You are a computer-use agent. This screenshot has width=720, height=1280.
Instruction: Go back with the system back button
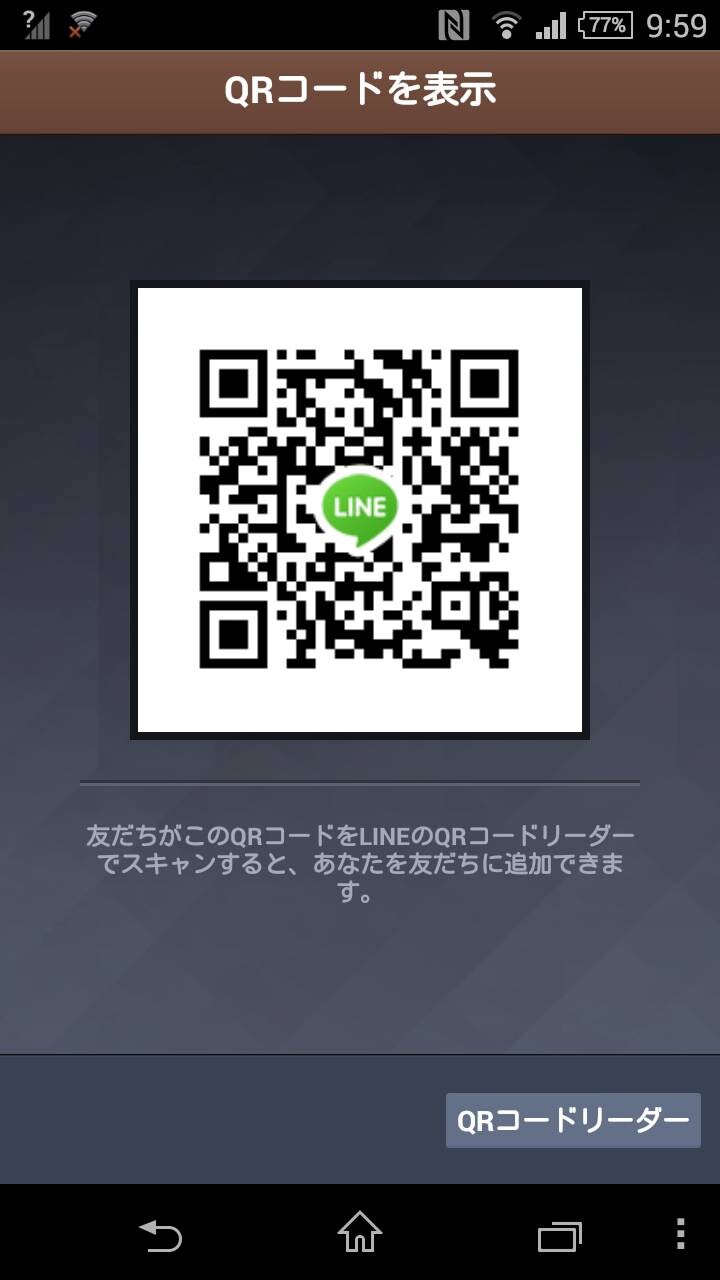[x=160, y=1236]
